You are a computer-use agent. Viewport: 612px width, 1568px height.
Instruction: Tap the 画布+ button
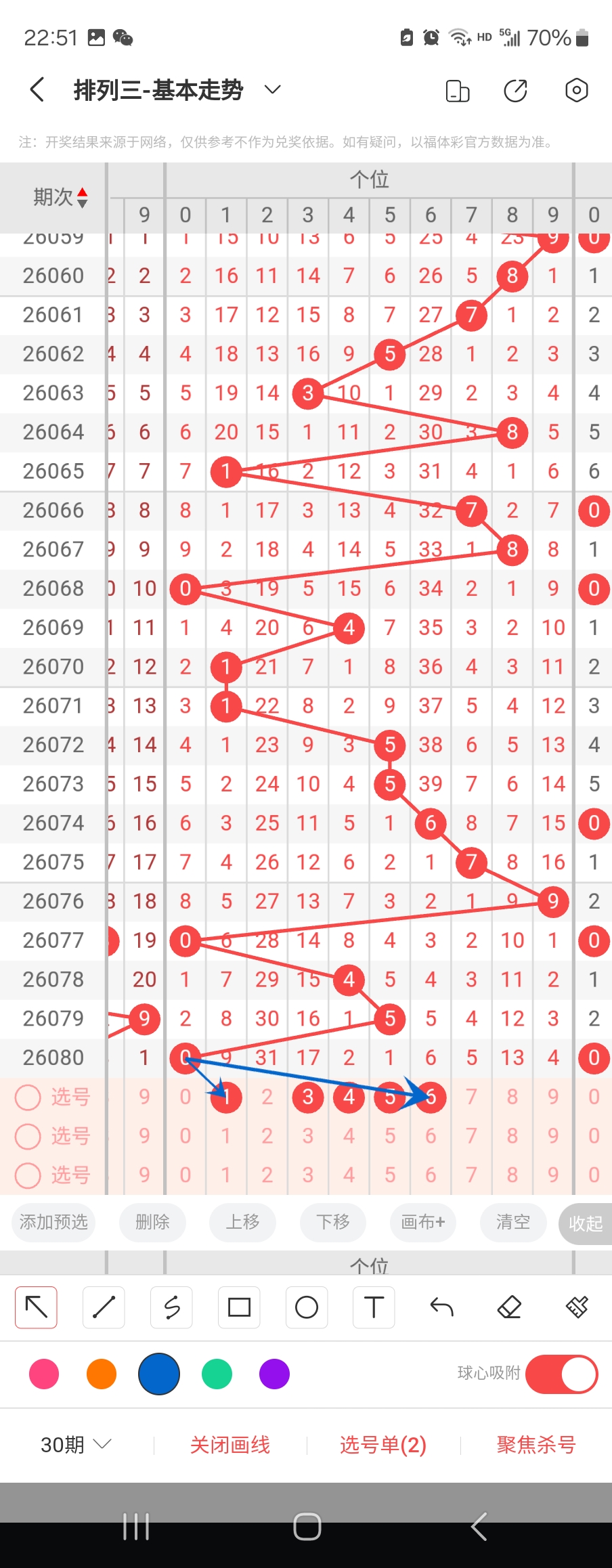423,1222
